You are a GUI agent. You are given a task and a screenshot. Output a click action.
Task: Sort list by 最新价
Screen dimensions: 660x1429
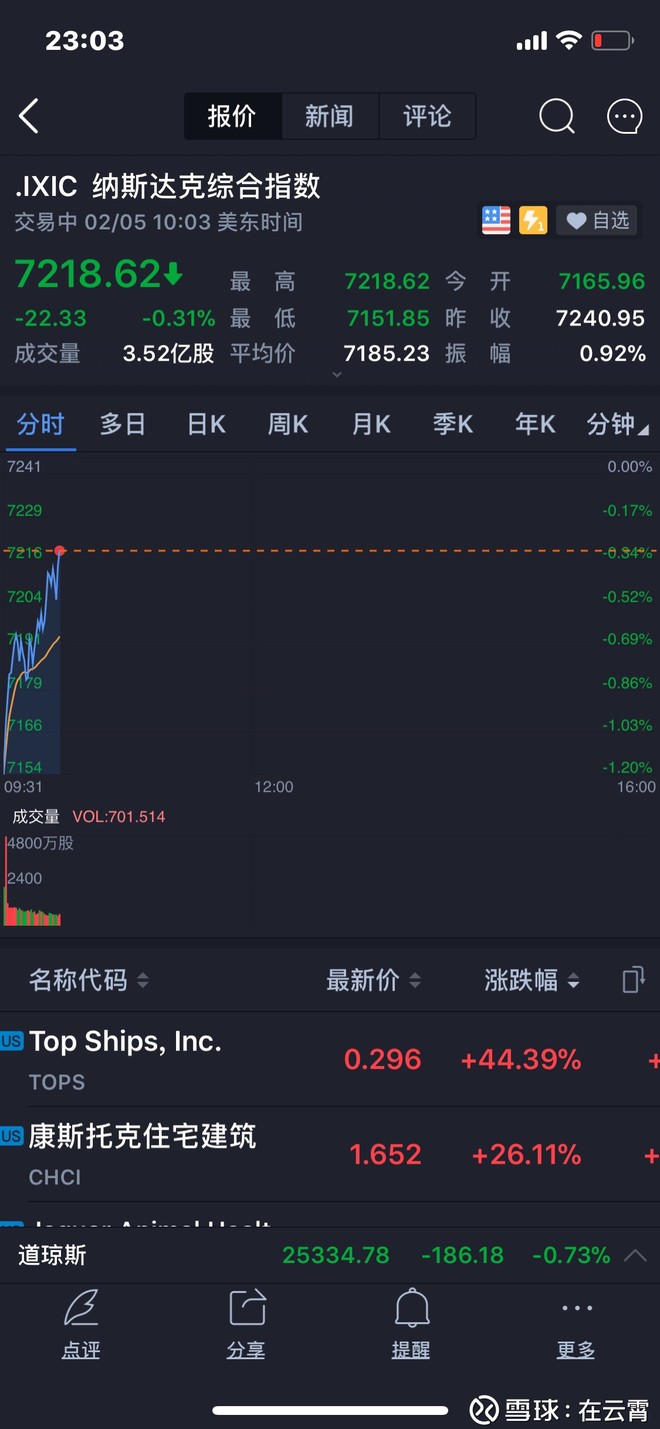(373, 981)
